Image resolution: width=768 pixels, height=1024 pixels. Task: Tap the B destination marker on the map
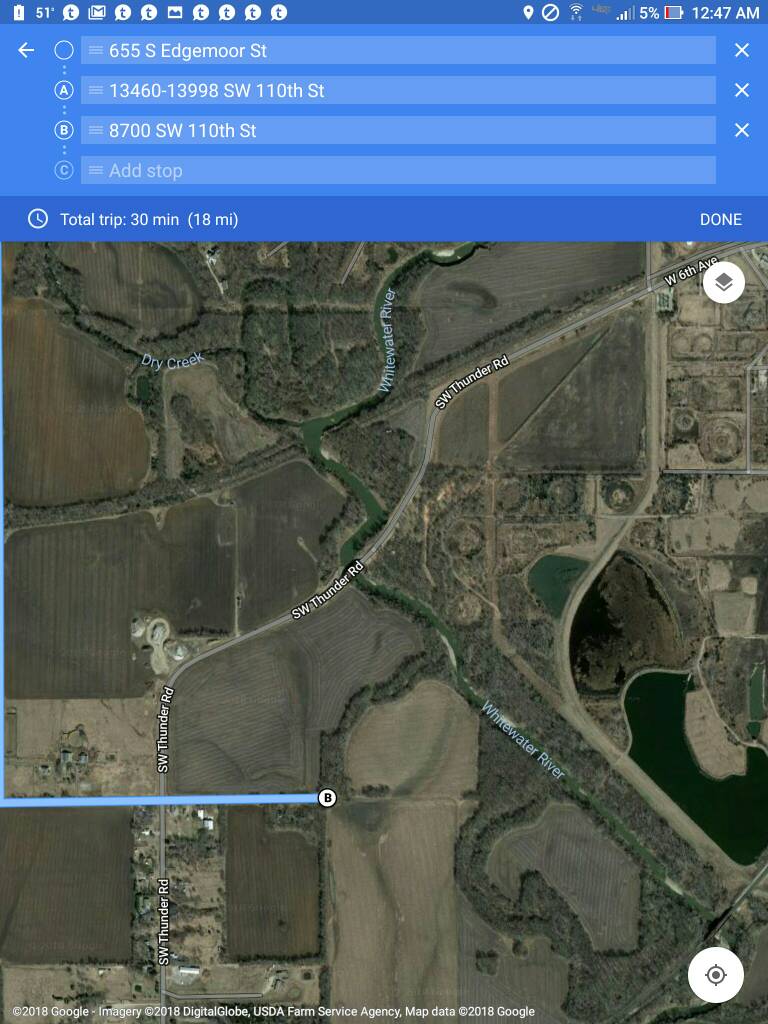(327, 797)
